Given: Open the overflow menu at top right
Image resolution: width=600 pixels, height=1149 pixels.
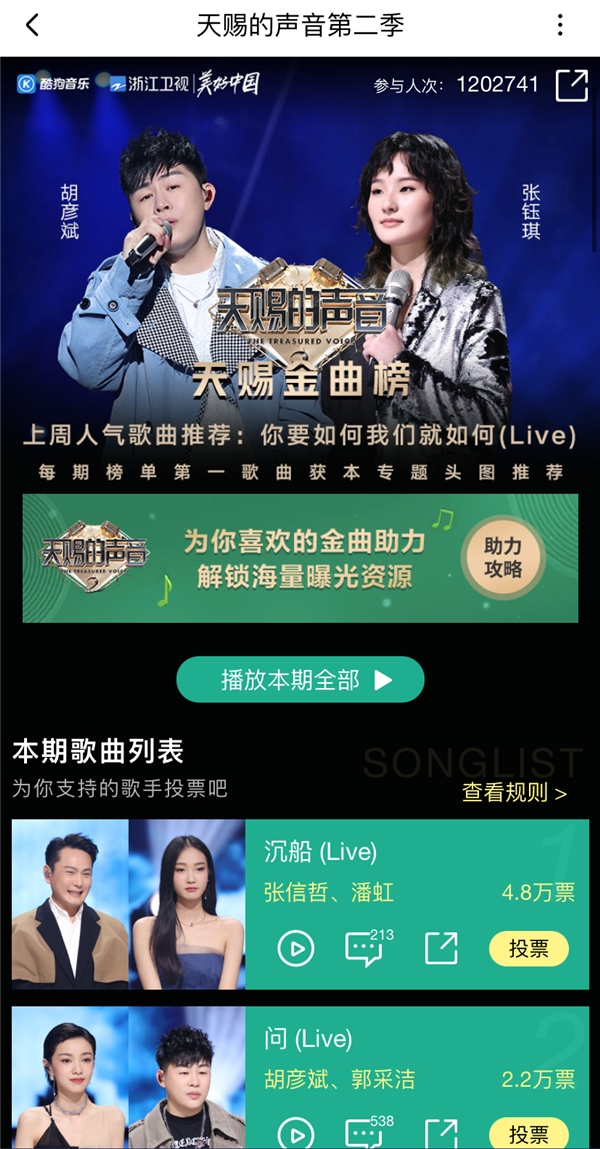Looking at the screenshot, I should point(562,26).
